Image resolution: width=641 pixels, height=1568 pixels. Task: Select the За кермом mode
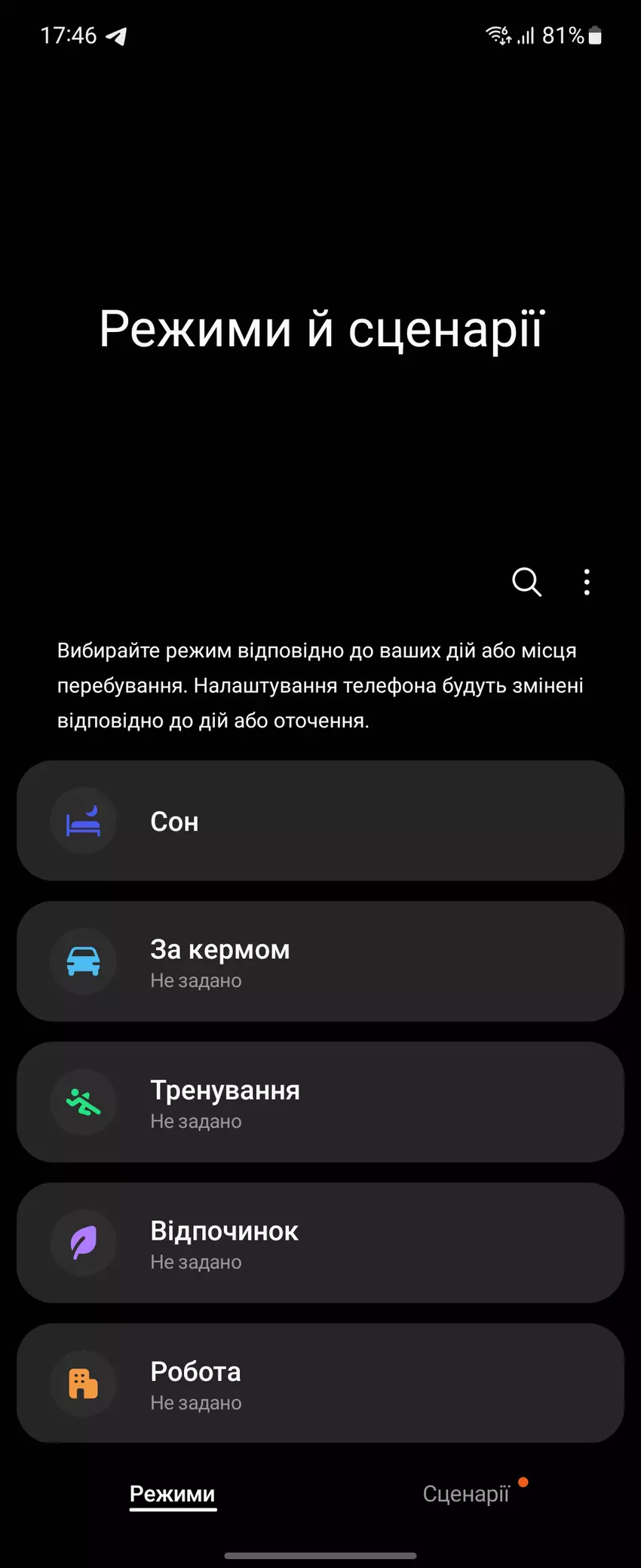320,961
